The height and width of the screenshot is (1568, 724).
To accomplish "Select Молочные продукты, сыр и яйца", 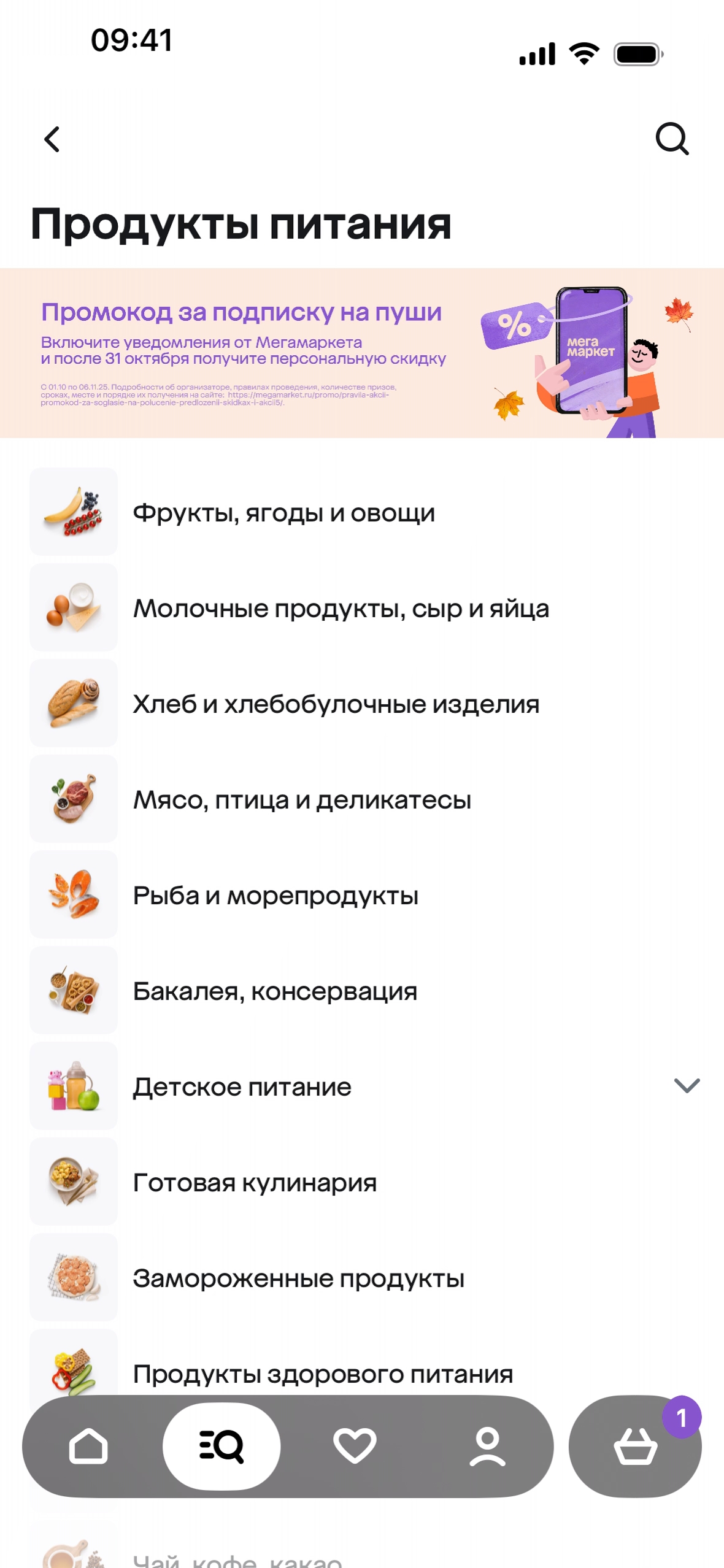I will coord(341,609).
